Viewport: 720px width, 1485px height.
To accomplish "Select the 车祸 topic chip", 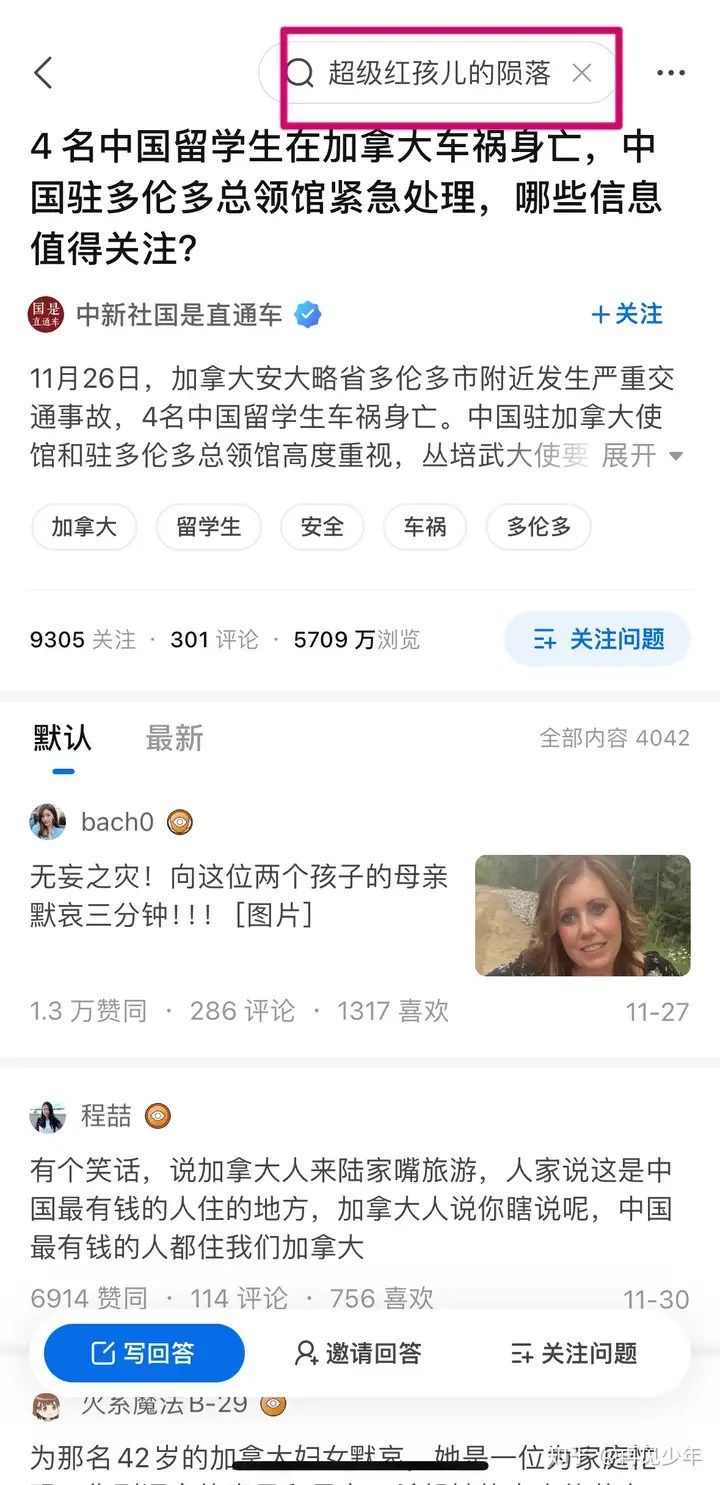I will coord(425,527).
